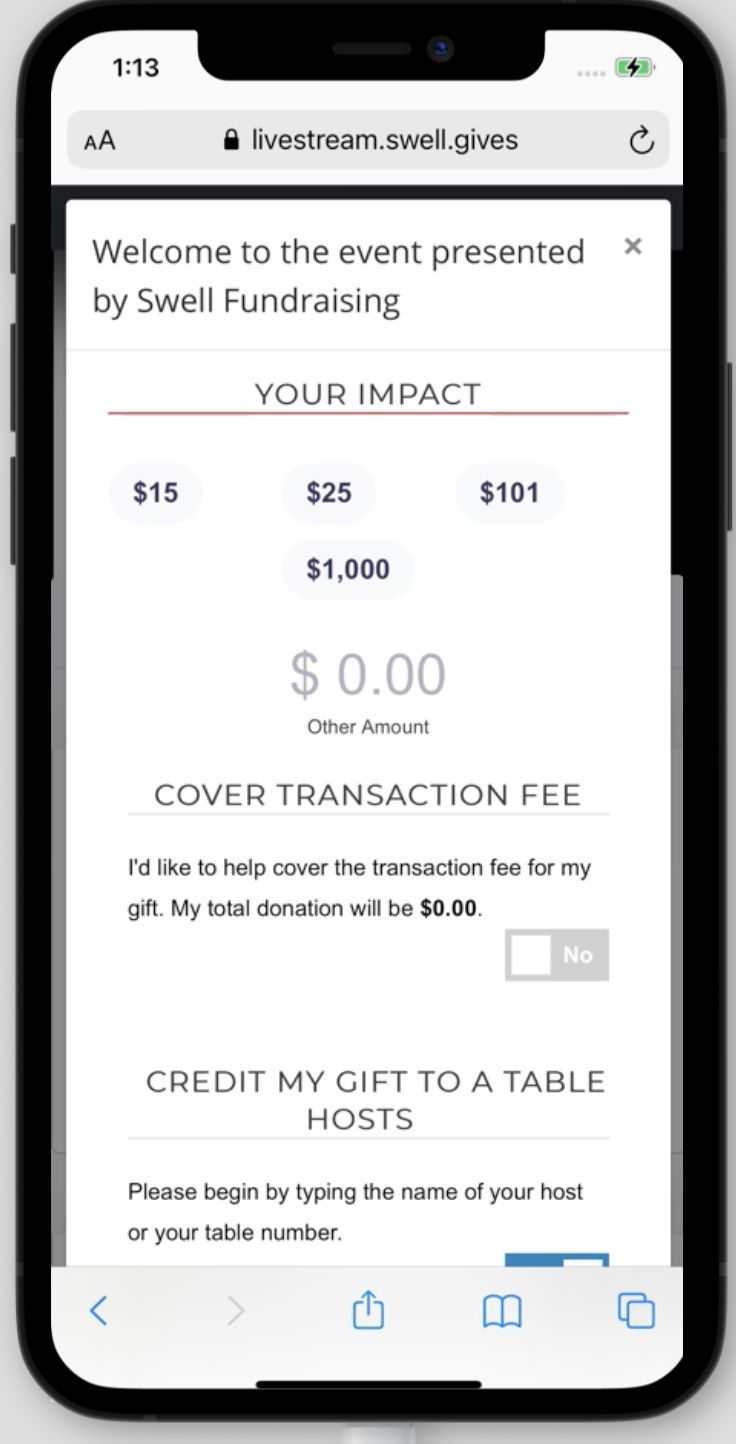Enter a custom amount in Other Amount field
The width and height of the screenshot is (736, 1444).
pos(368,675)
